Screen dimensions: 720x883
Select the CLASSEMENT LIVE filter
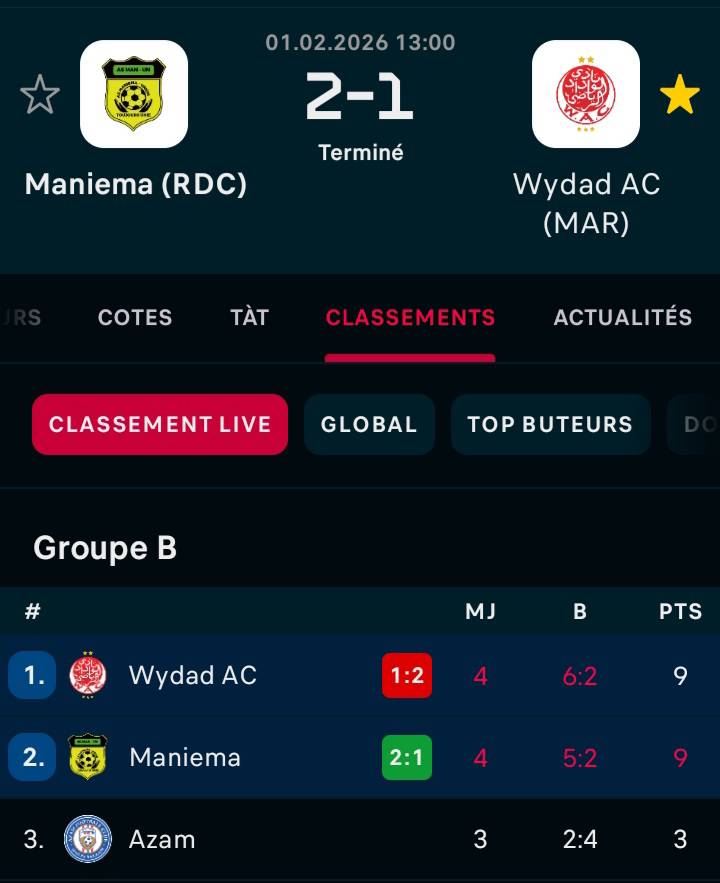pyautogui.click(x=160, y=424)
